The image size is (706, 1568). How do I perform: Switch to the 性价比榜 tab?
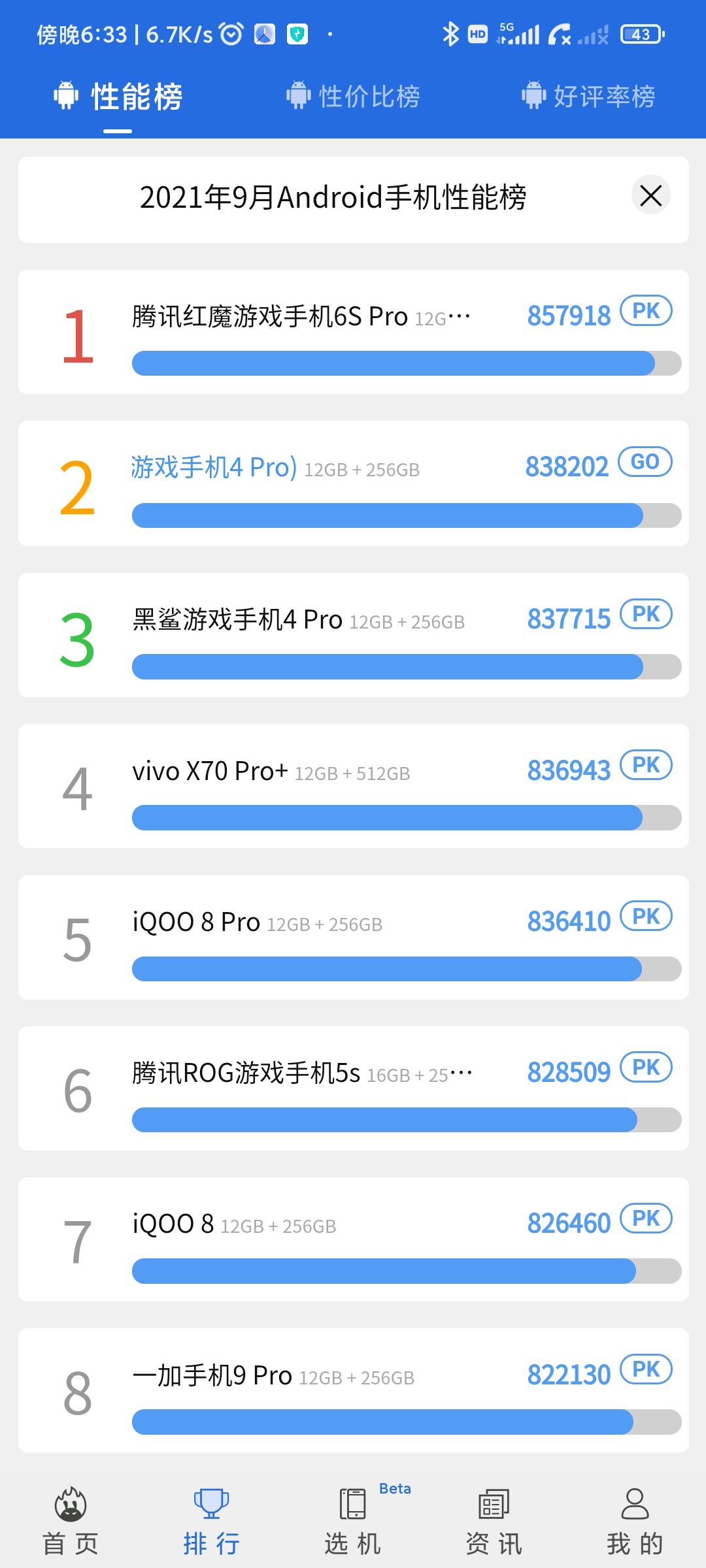[x=353, y=96]
